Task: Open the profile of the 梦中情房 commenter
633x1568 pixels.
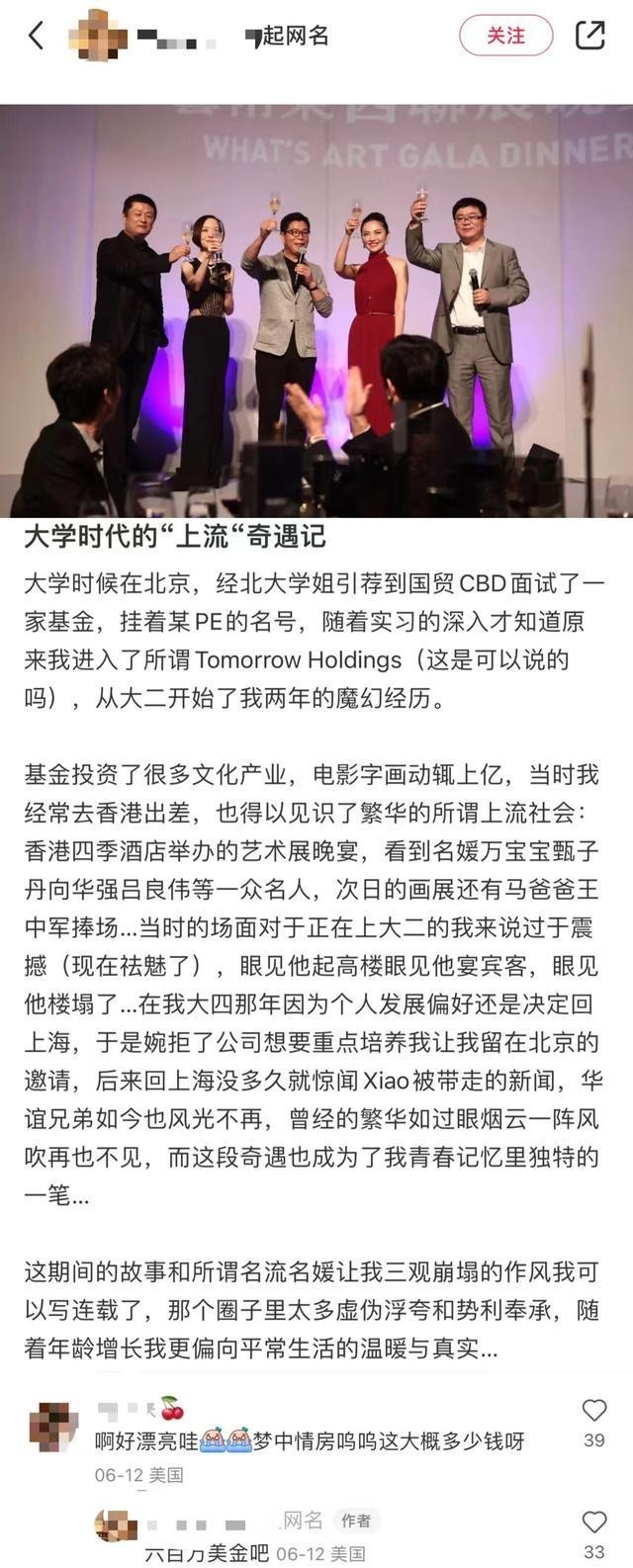Action: 53,1427
